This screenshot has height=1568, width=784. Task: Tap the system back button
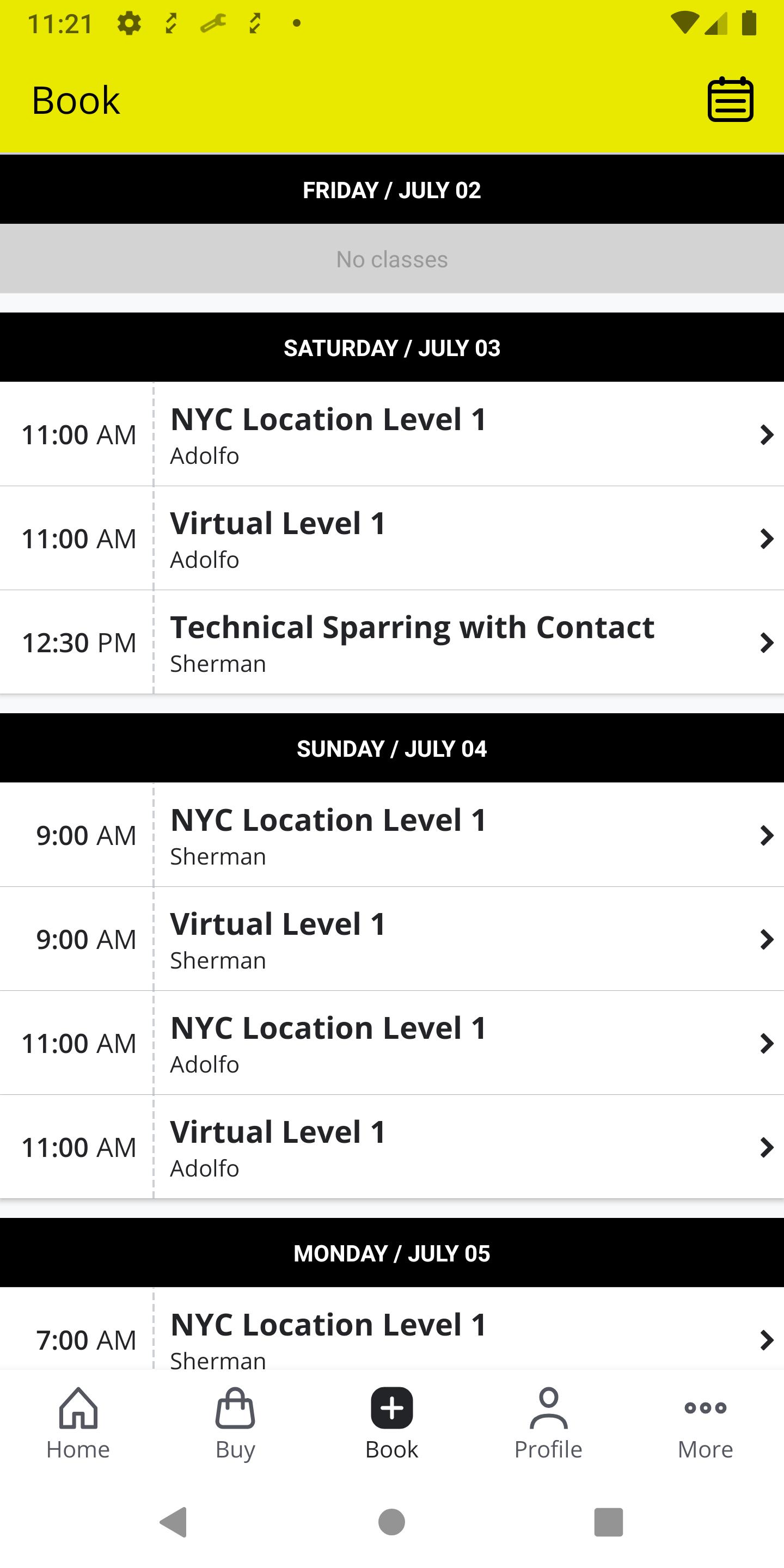coord(174,1522)
